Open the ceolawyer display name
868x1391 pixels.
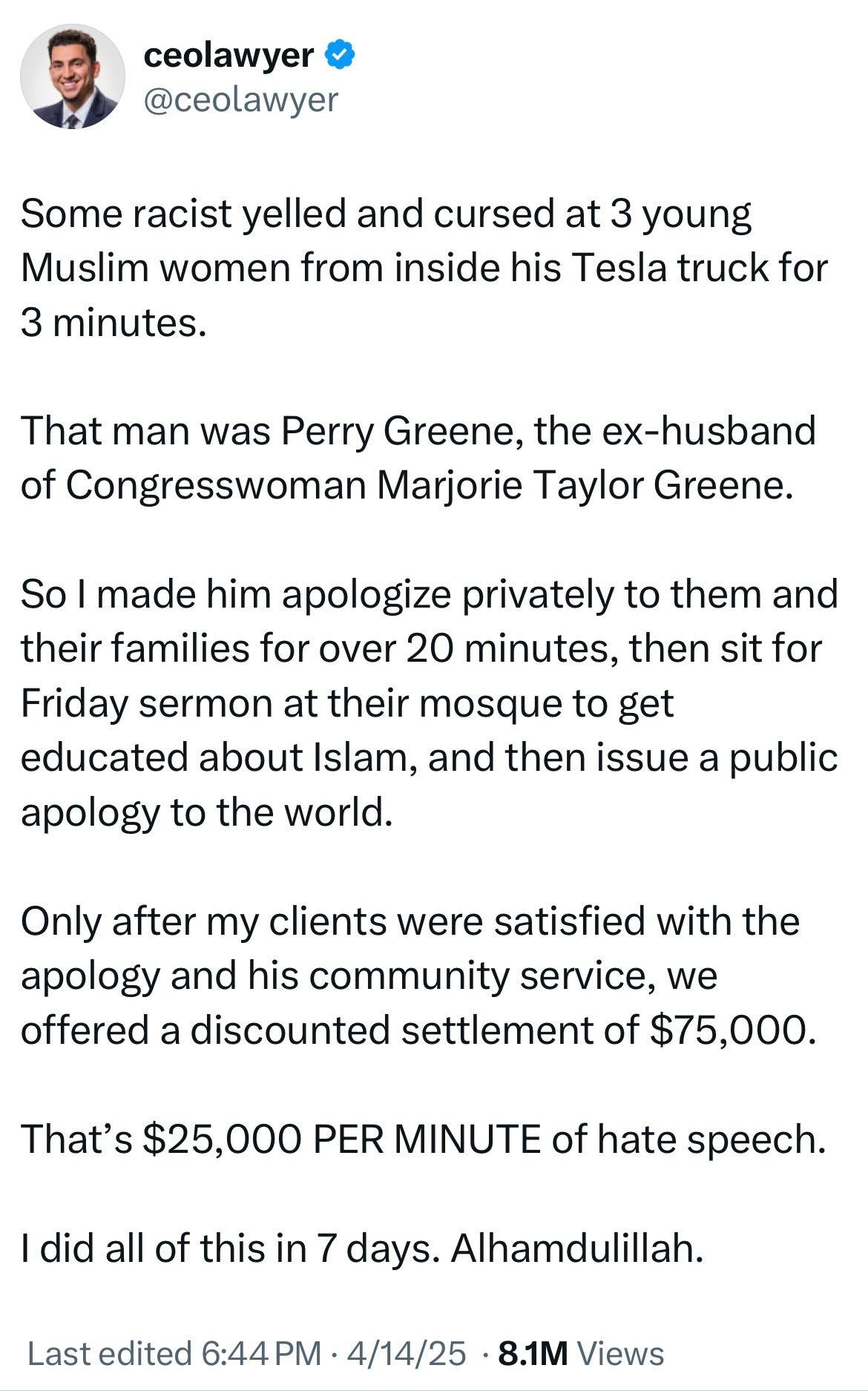pyautogui.click(x=228, y=56)
